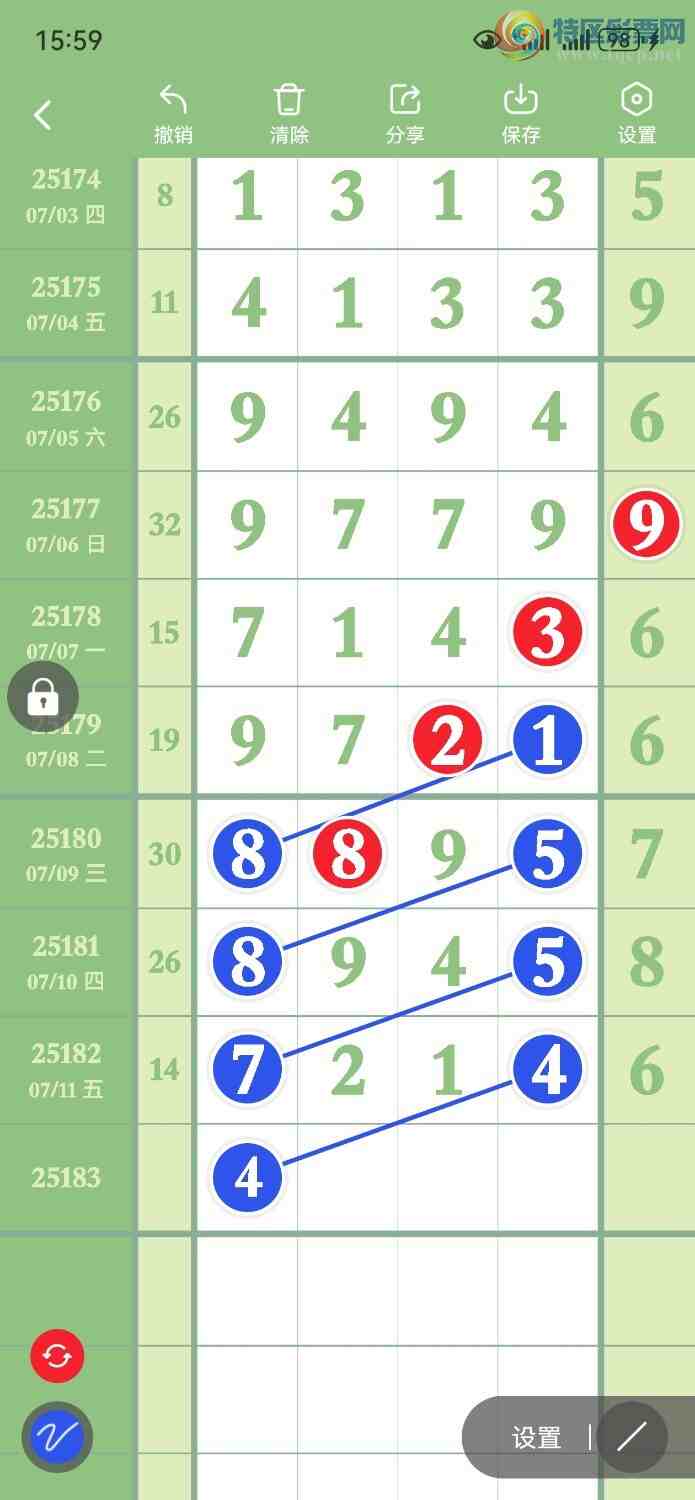This screenshot has width=695, height=1500.
Task: Go back using the top-left arrow
Action: click(42, 115)
